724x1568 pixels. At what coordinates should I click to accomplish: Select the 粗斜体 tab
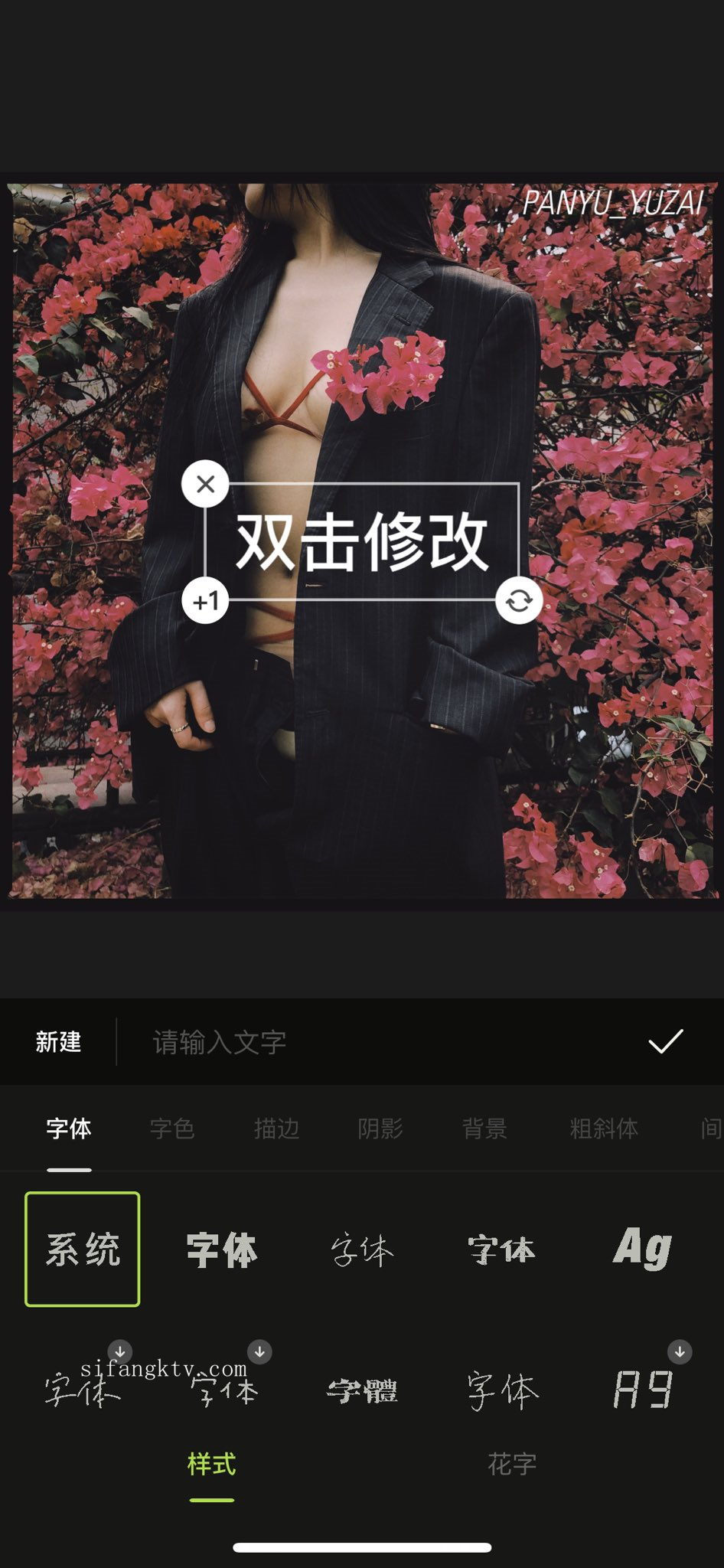tap(604, 1129)
